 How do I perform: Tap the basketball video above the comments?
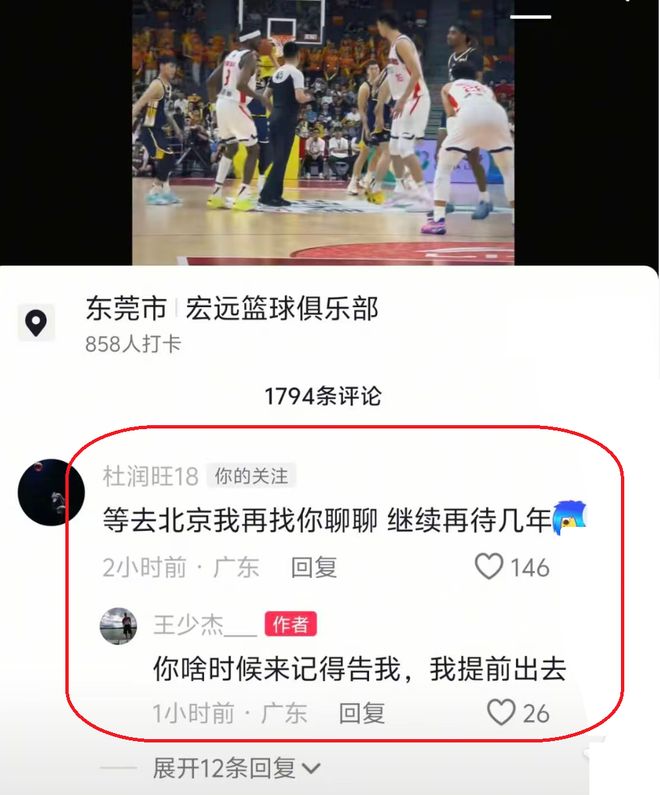coord(323,132)
